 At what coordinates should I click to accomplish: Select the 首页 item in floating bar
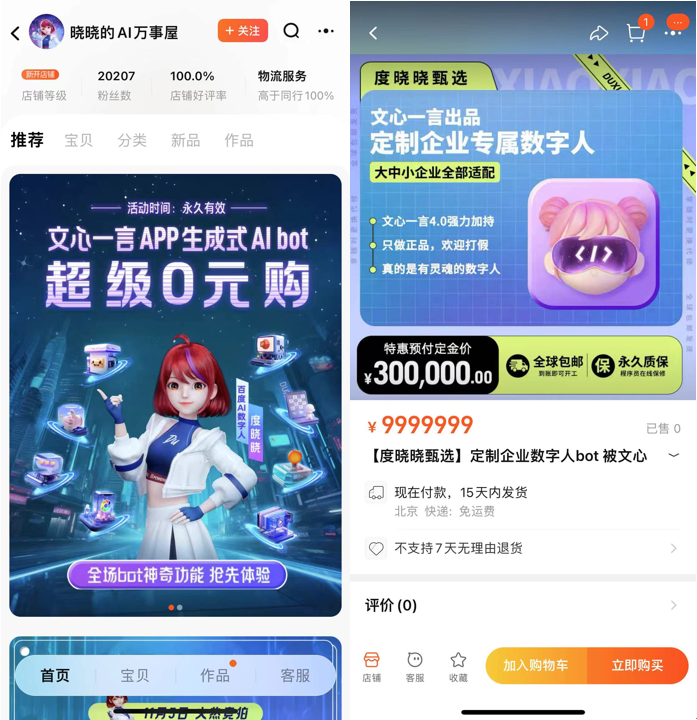(x=55, y=675)
